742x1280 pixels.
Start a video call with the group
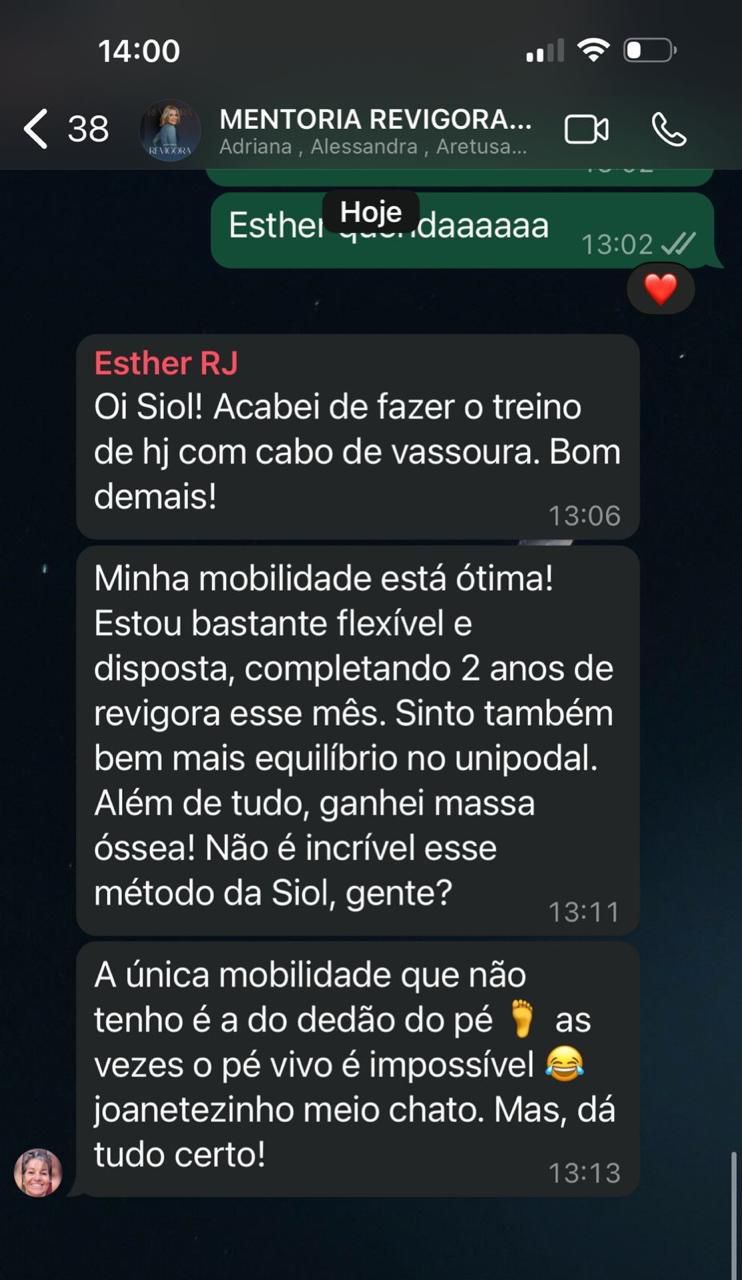coord(586,130)
